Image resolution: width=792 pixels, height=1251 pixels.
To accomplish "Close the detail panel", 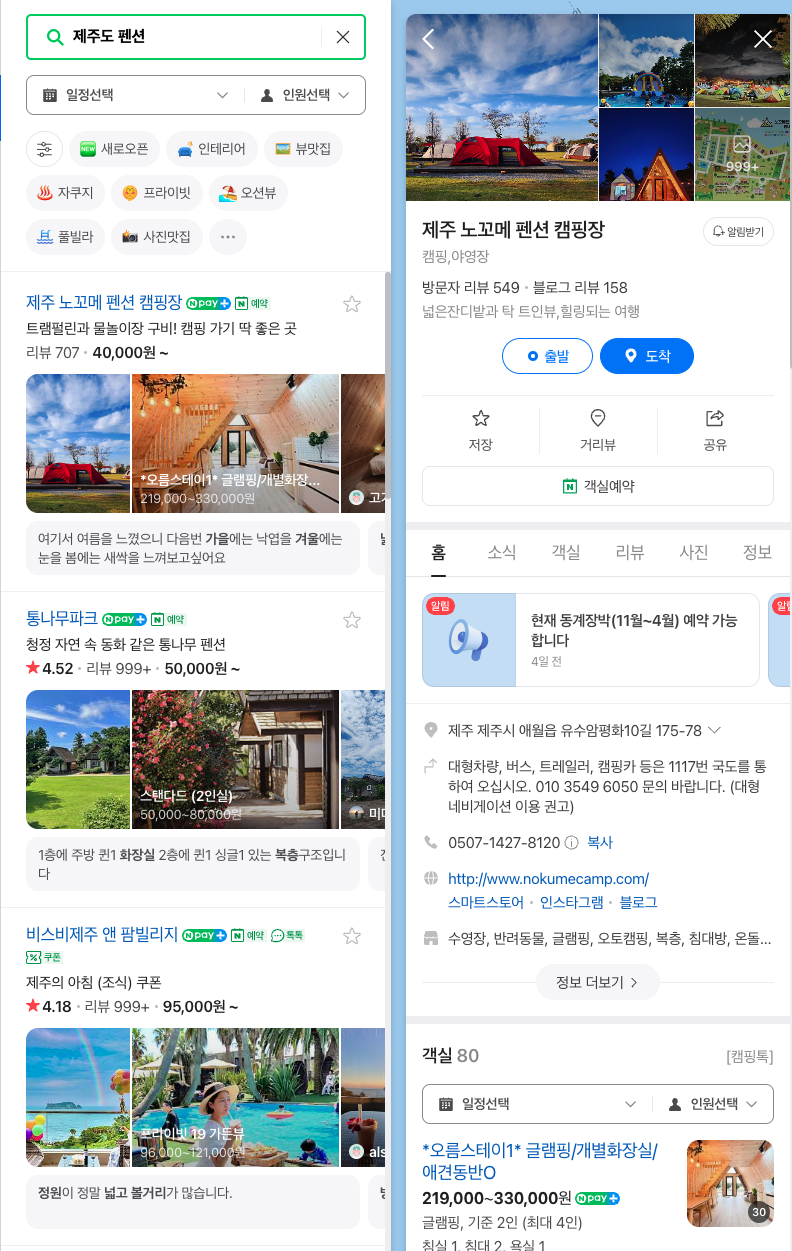I will tap(763, 39).
